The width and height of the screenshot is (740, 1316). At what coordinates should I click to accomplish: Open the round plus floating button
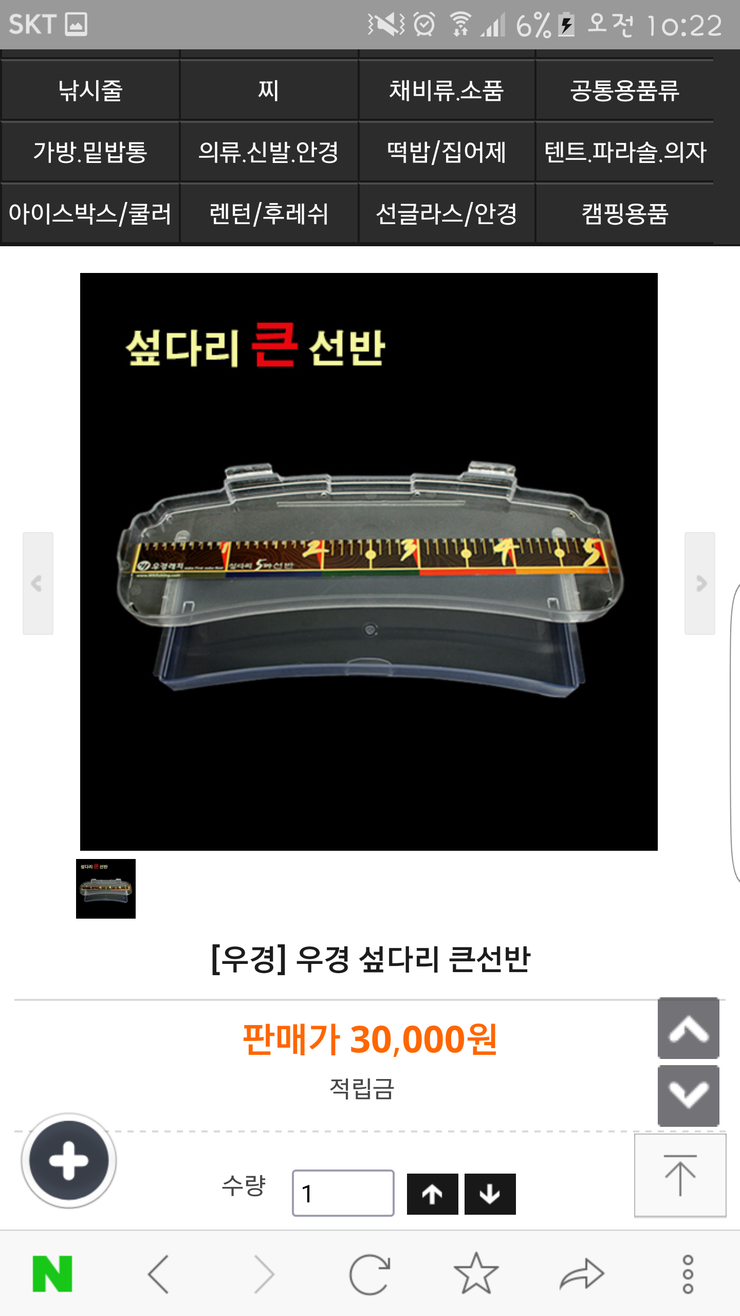(x=69, y=1161)
